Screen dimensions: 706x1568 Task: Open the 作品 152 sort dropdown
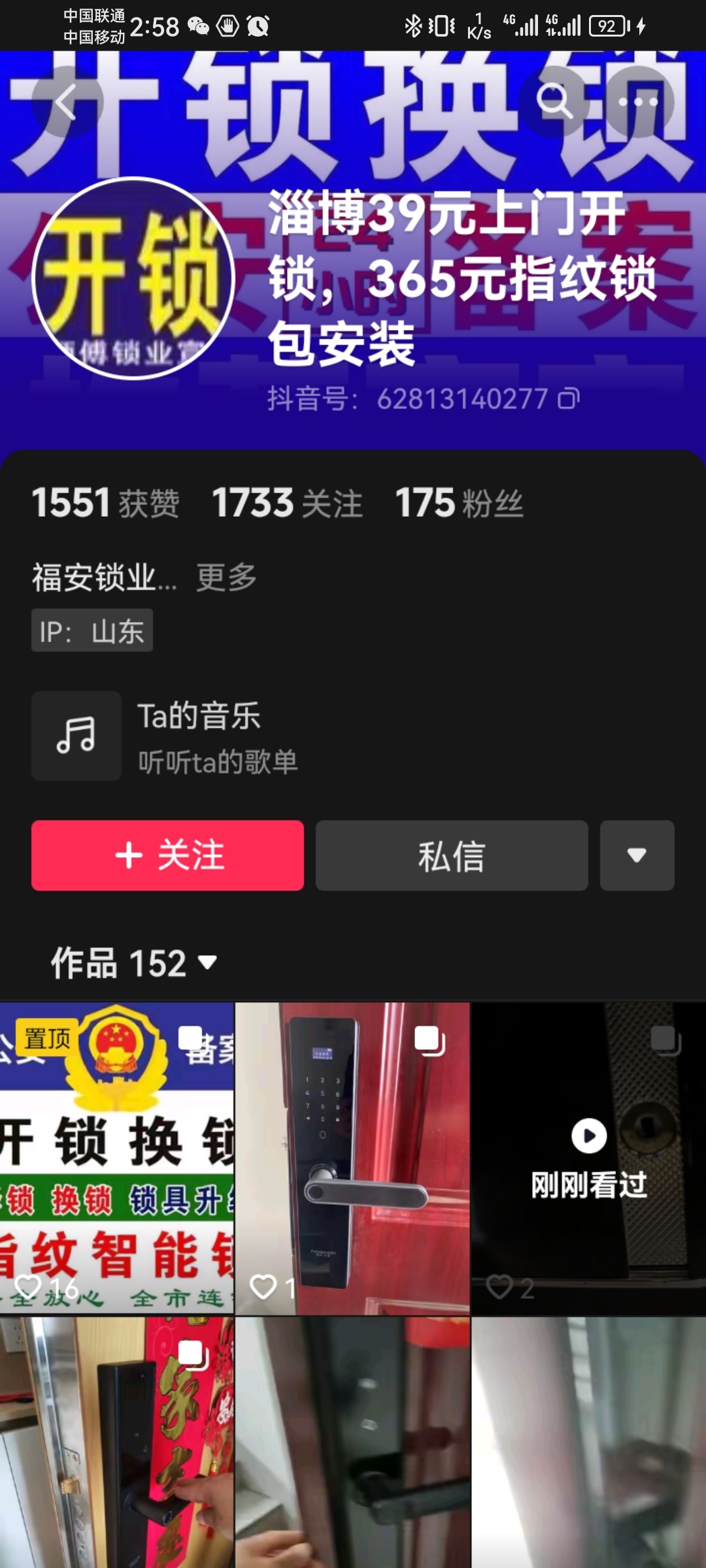[134, 963]
